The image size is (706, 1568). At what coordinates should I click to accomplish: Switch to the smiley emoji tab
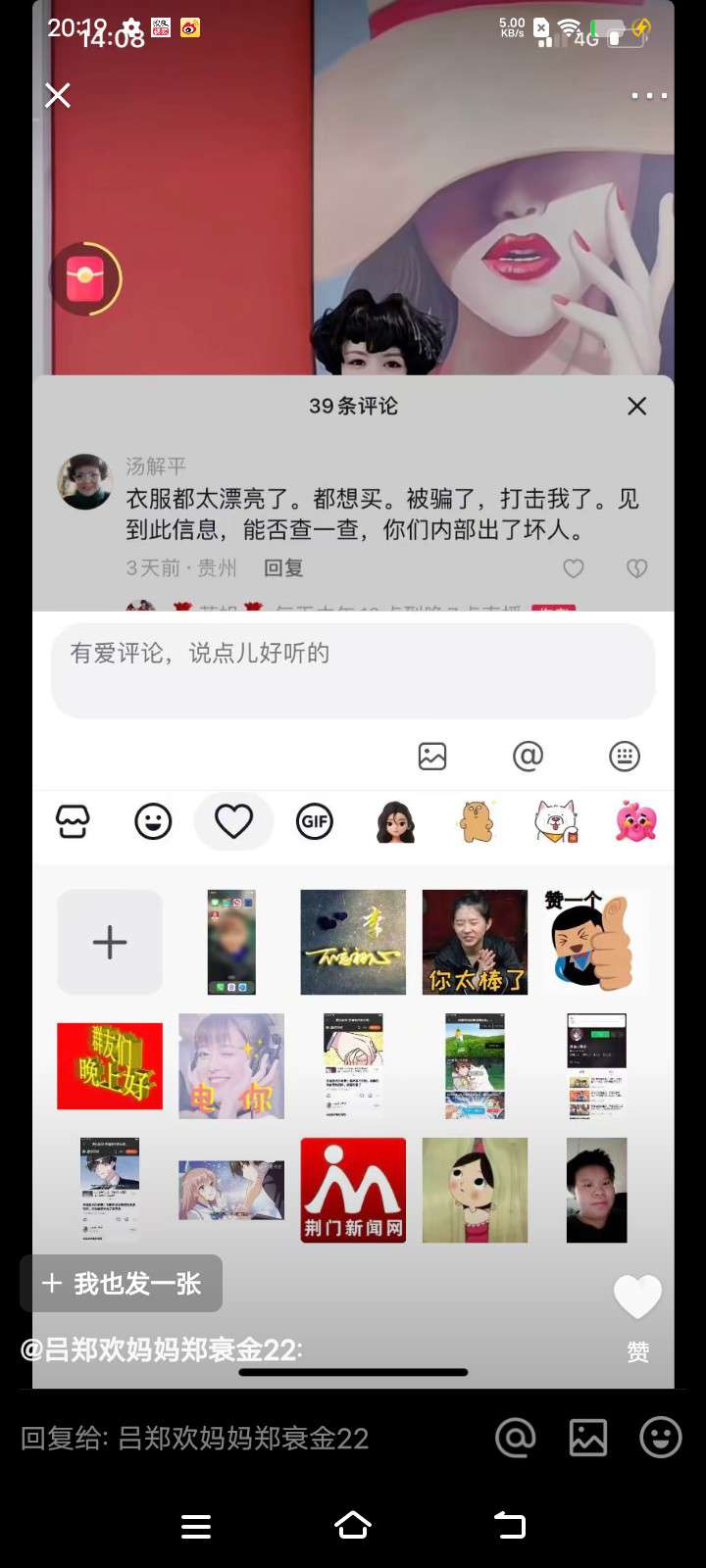(153, 821)
